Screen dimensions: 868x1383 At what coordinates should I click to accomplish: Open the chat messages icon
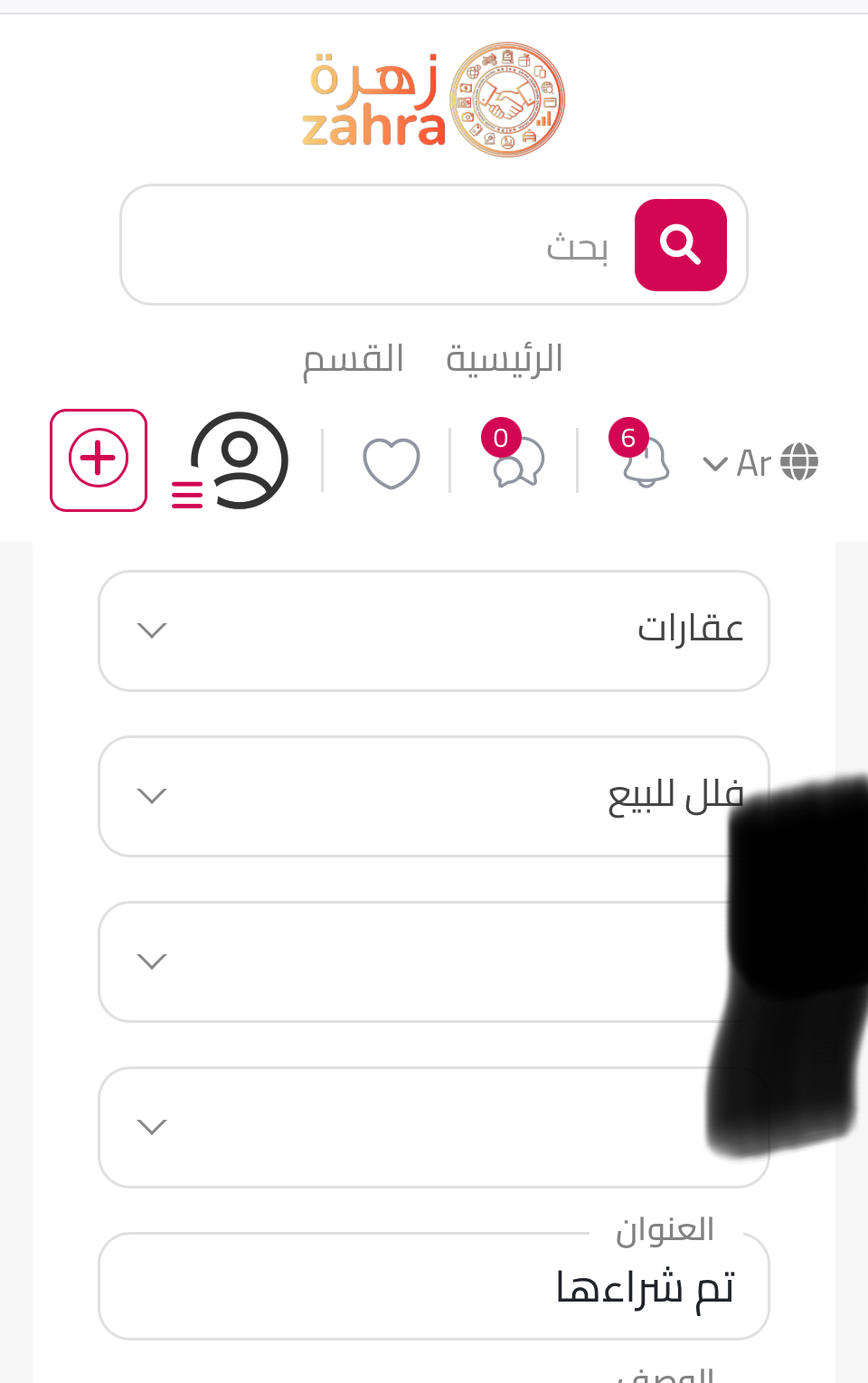517,461
